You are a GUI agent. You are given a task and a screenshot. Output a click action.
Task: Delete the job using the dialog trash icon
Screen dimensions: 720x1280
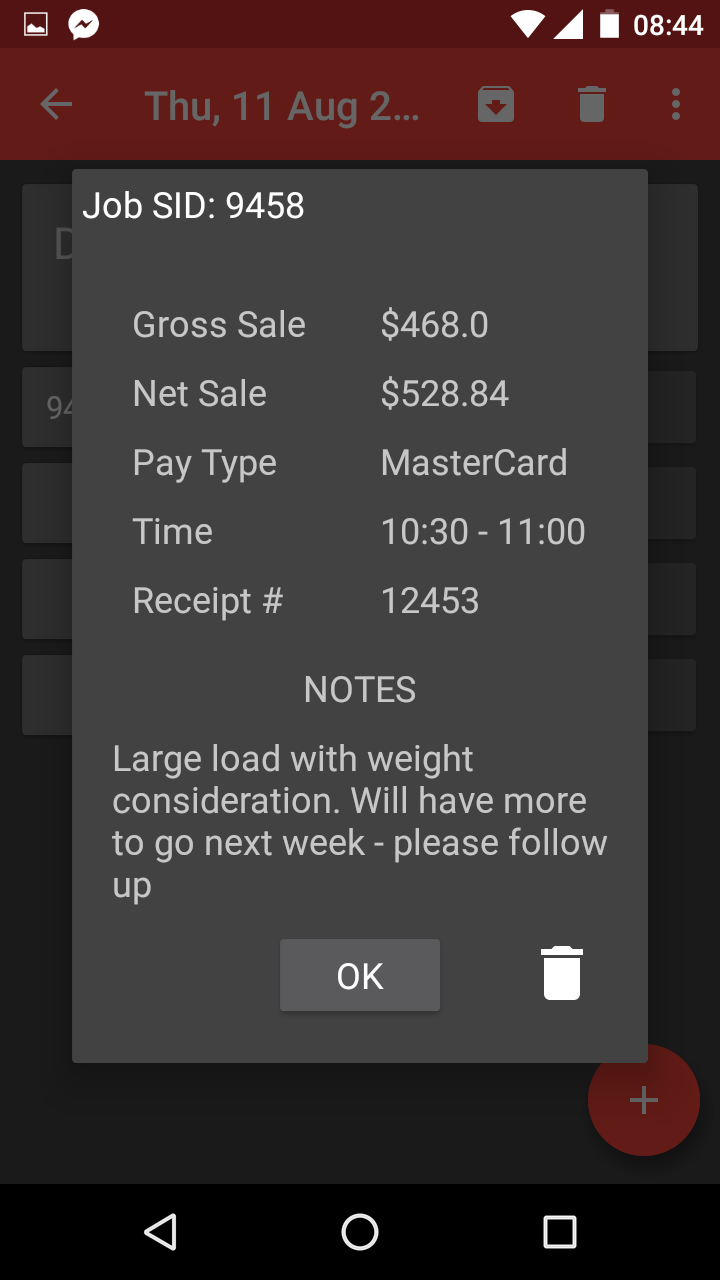tap(561, 972)
